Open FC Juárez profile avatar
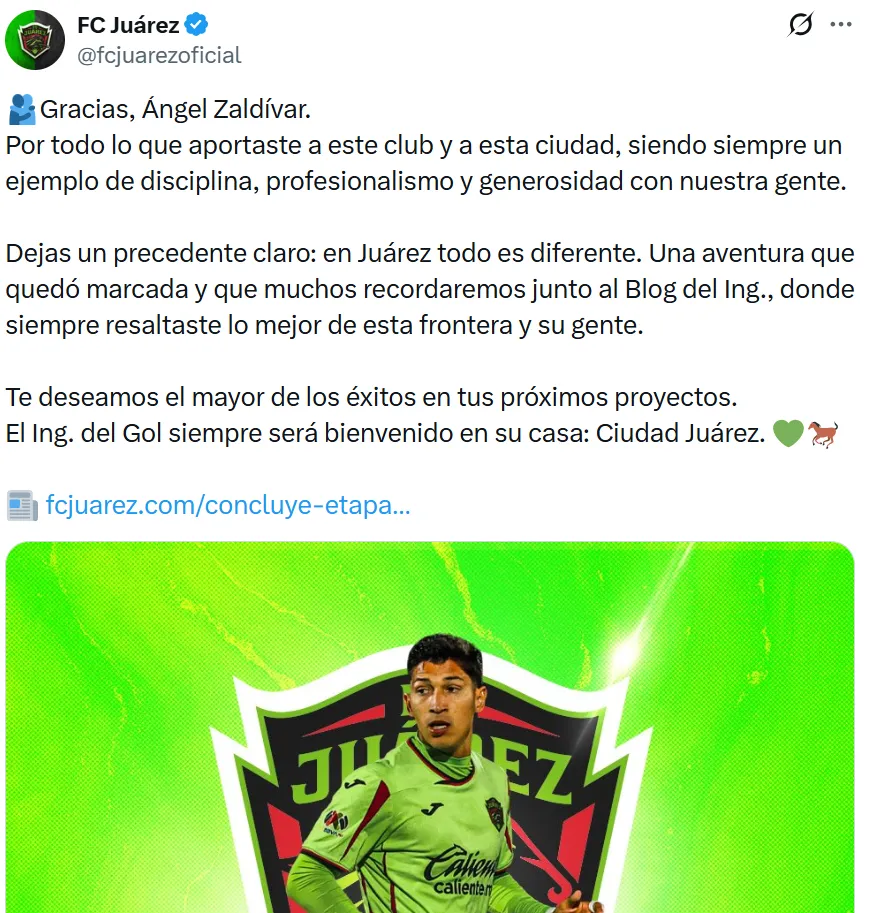Viewport: 870px width, 913px height. (35, 40)
